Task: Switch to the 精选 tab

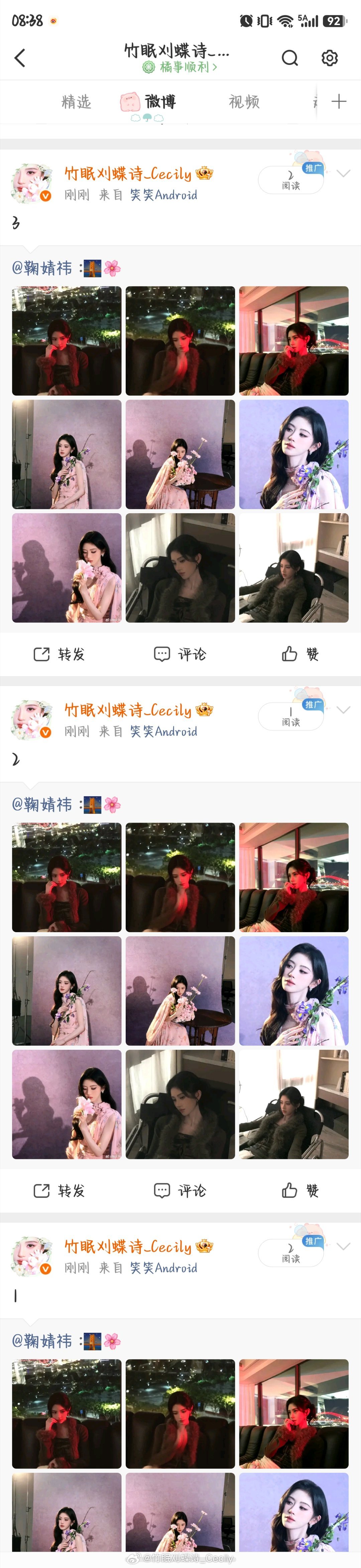Action: click(76, 102)
